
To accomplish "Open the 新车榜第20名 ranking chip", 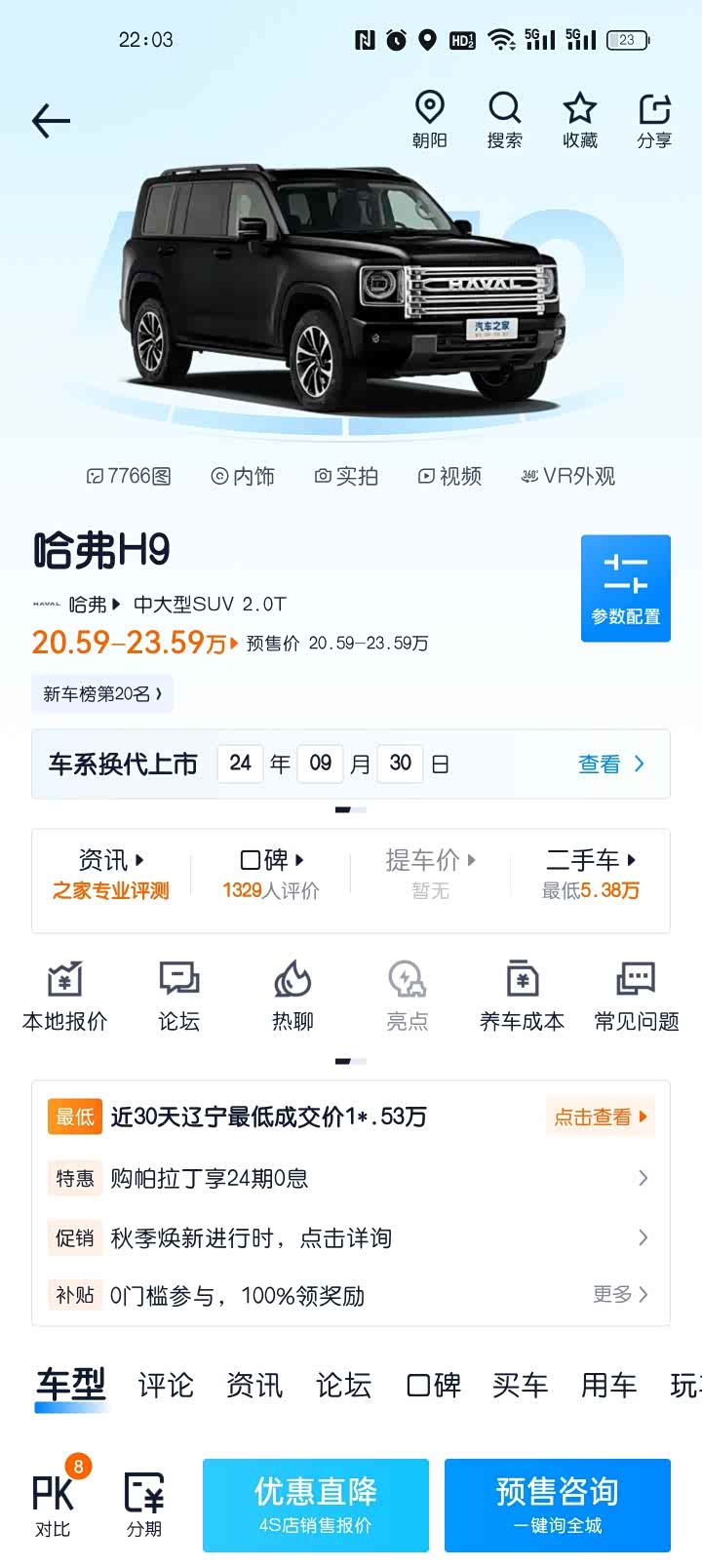I will 102,694.
